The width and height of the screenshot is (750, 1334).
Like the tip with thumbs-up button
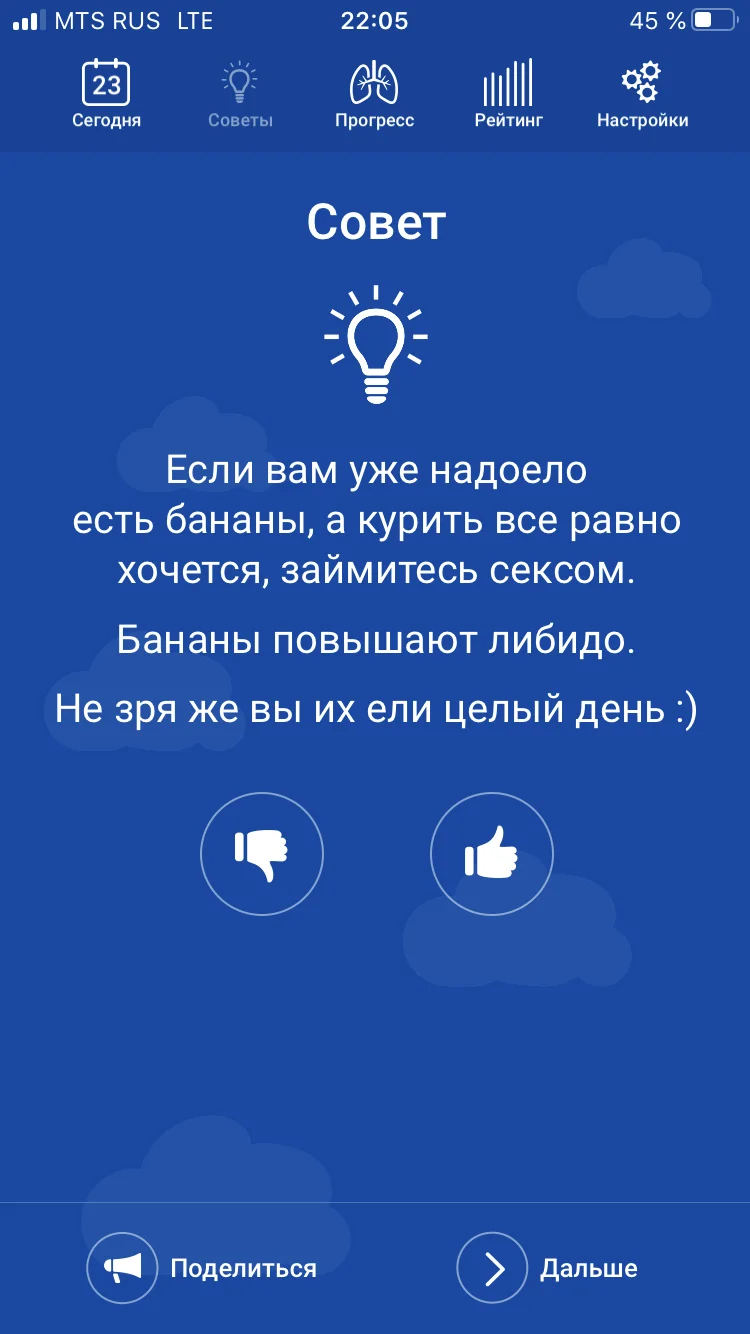[x=491, y=854]
